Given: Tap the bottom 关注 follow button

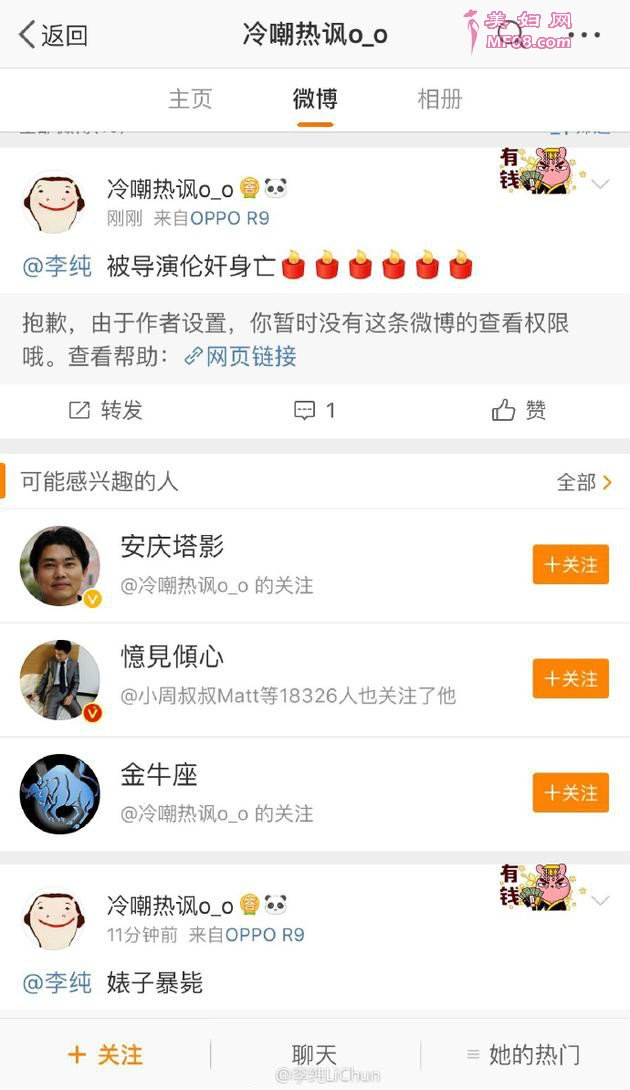Looking at the screenshot, I should pos(105,1054).
